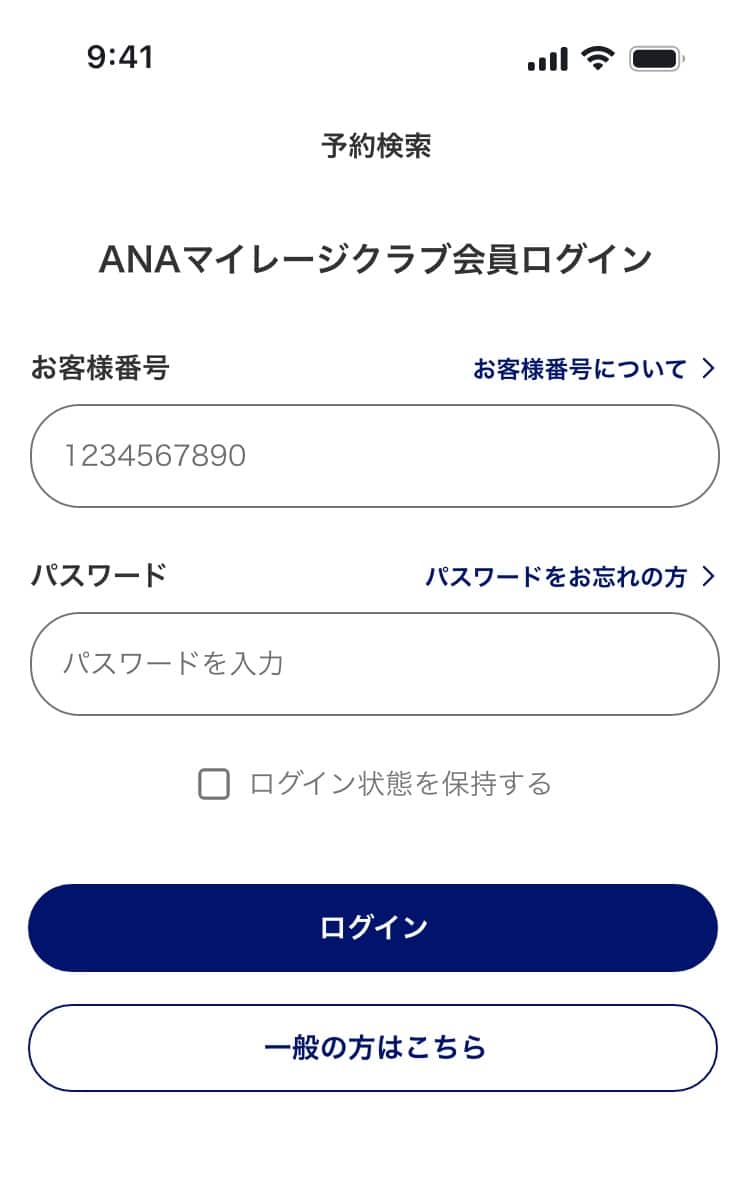Tap the ログイン button
The image size is (750, 1177).
coord(373,928)
